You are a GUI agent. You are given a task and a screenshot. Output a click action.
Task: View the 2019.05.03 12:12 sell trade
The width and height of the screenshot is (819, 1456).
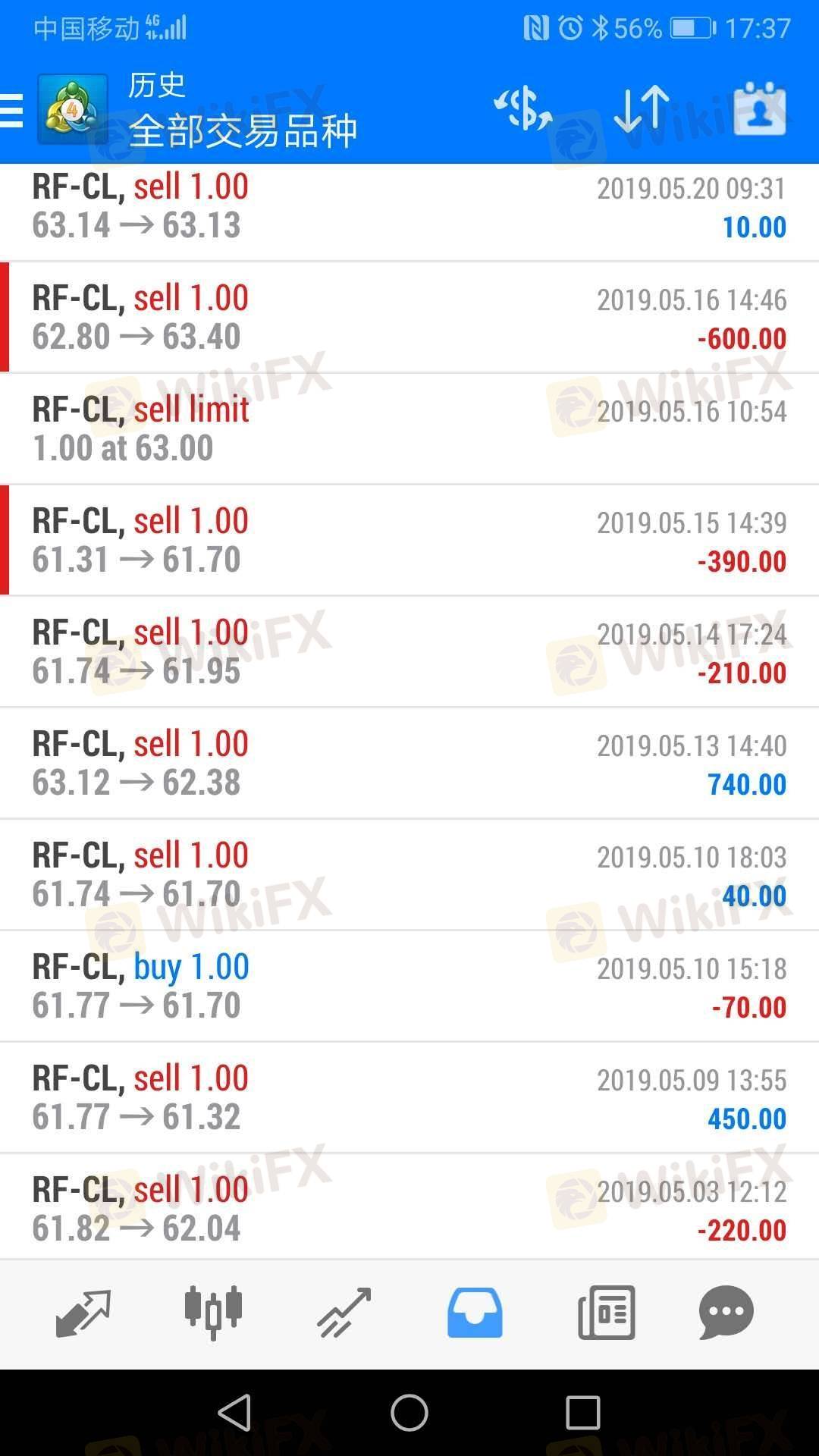coord(409,1210)
